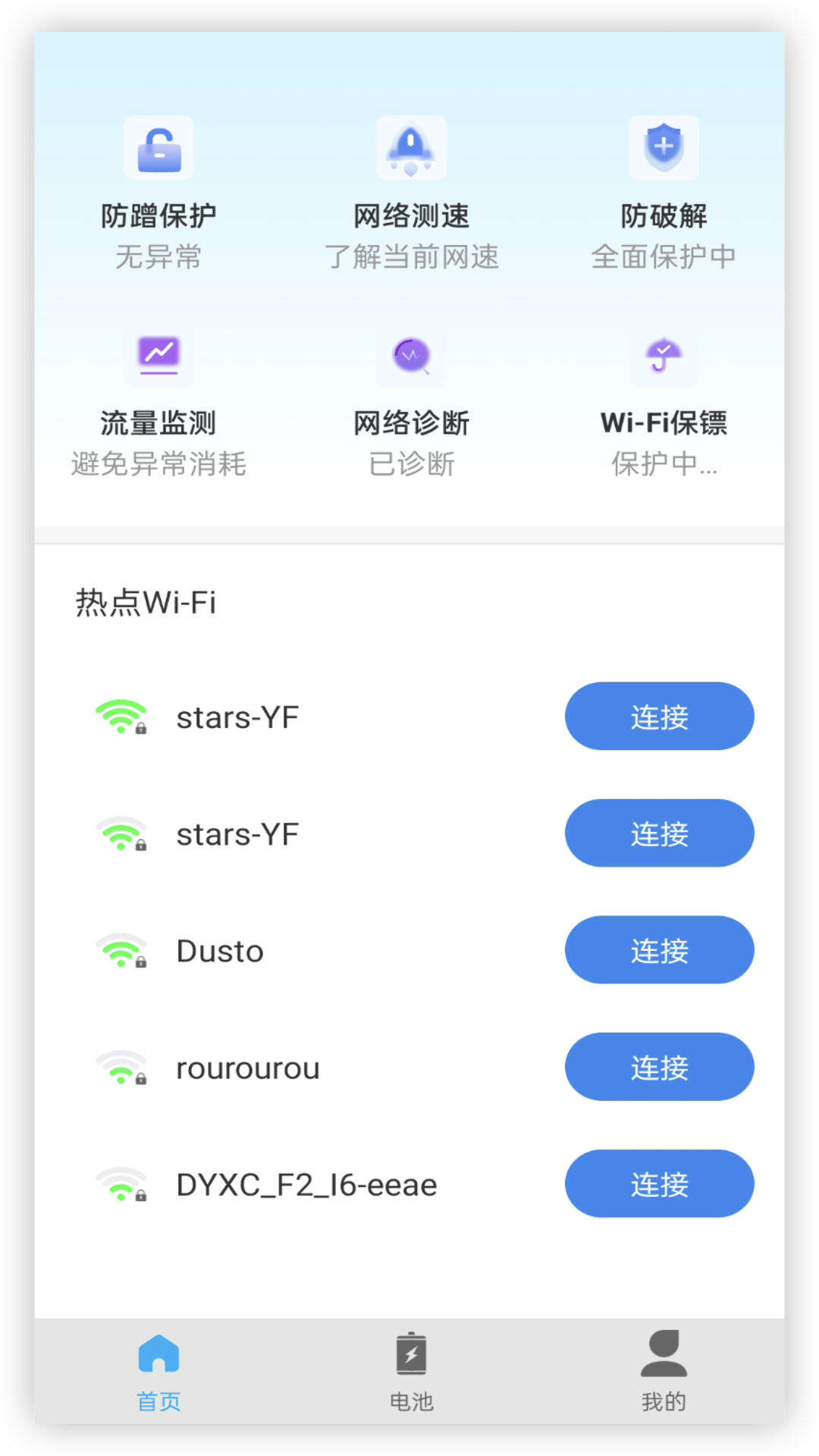Image resolution: width=819 pixels, height=1456 pixels.
Task: Tap the 热点Wi-Fi section header
Action: coord(146,601)
